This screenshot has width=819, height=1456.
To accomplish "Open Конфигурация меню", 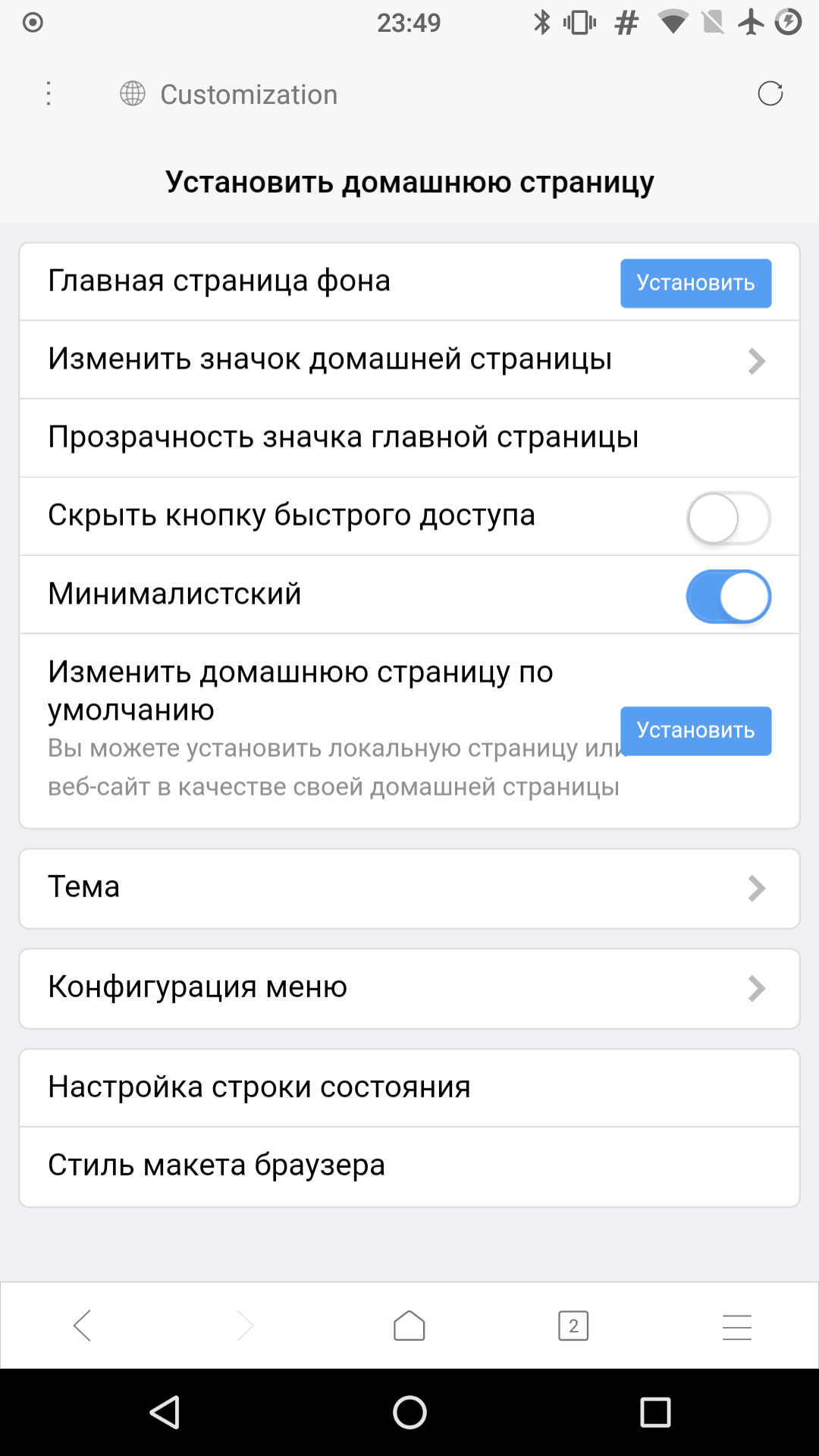I will click(409, 988).
